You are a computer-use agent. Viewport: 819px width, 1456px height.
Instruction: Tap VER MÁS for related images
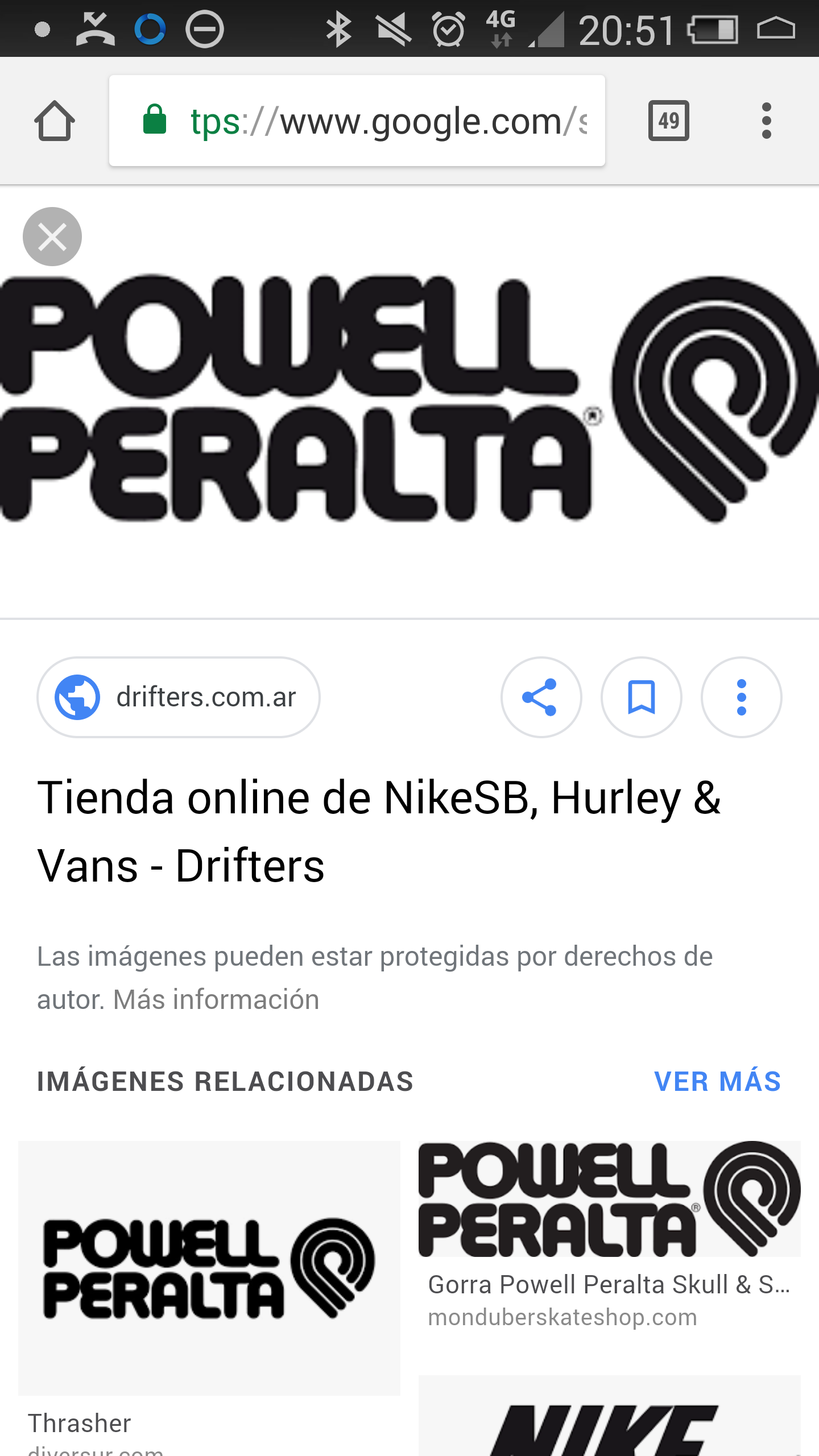click(x=717, y=1081)
